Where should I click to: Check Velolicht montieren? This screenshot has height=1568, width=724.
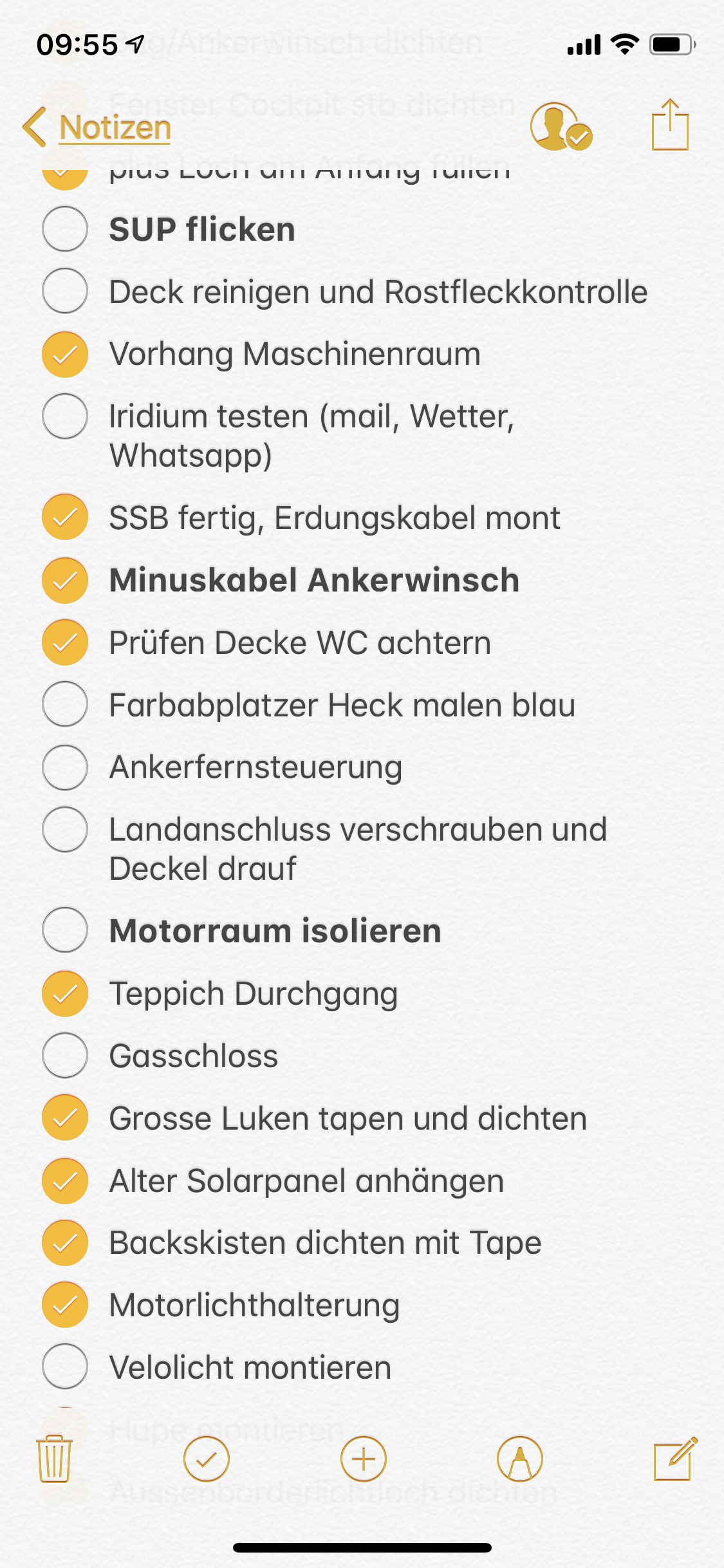(x=65, y=1367)
